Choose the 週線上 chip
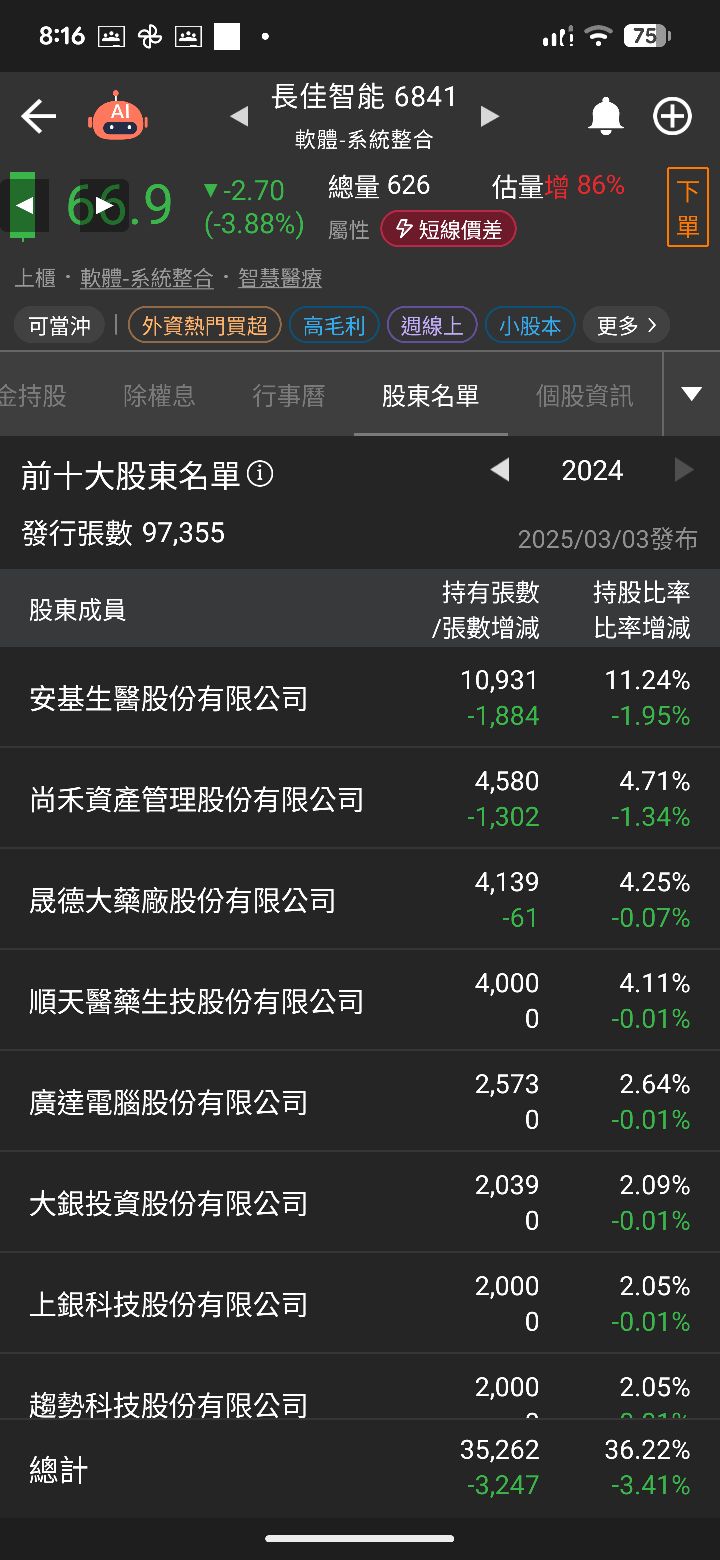Viewport: 720px width, 1560px height. click(x=432, y=325)
